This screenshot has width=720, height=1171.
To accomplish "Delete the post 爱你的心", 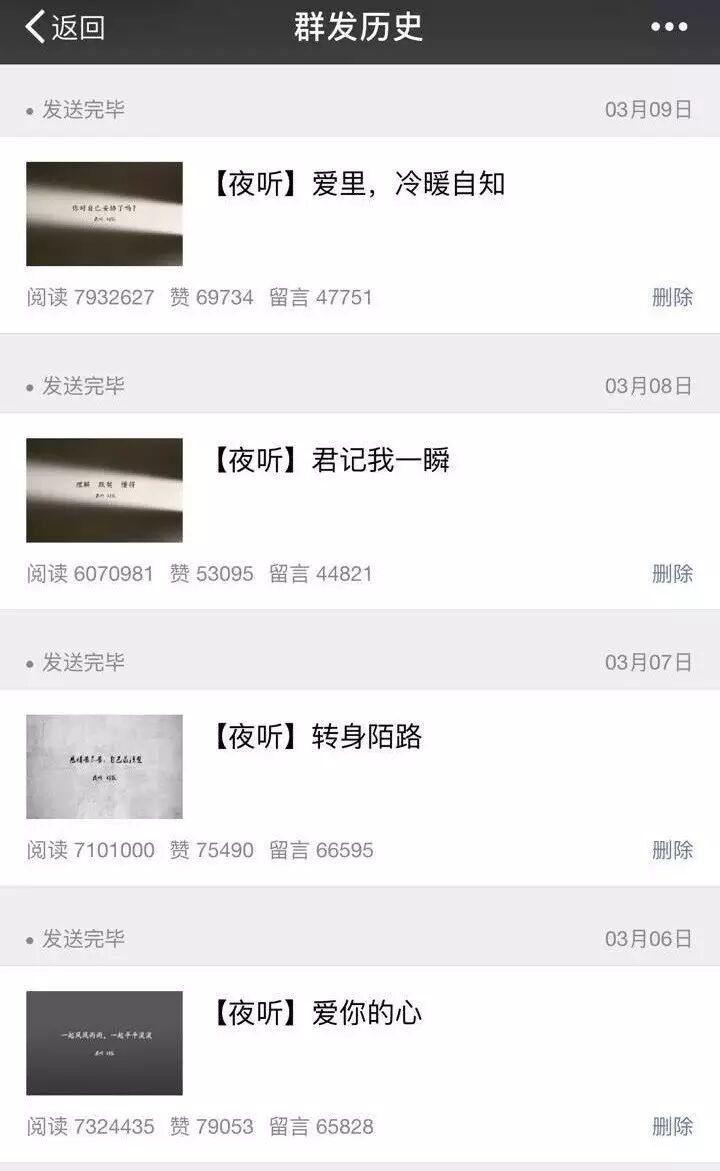I will pos(672,1126).
